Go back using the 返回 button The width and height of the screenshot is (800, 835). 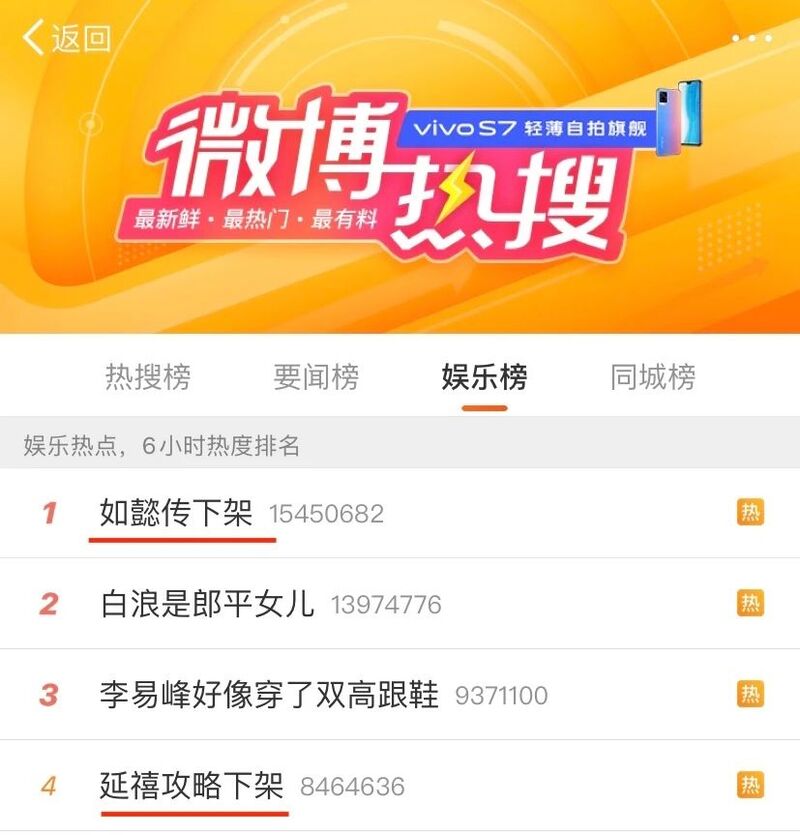pyautogui.click(x=66, y=39)
